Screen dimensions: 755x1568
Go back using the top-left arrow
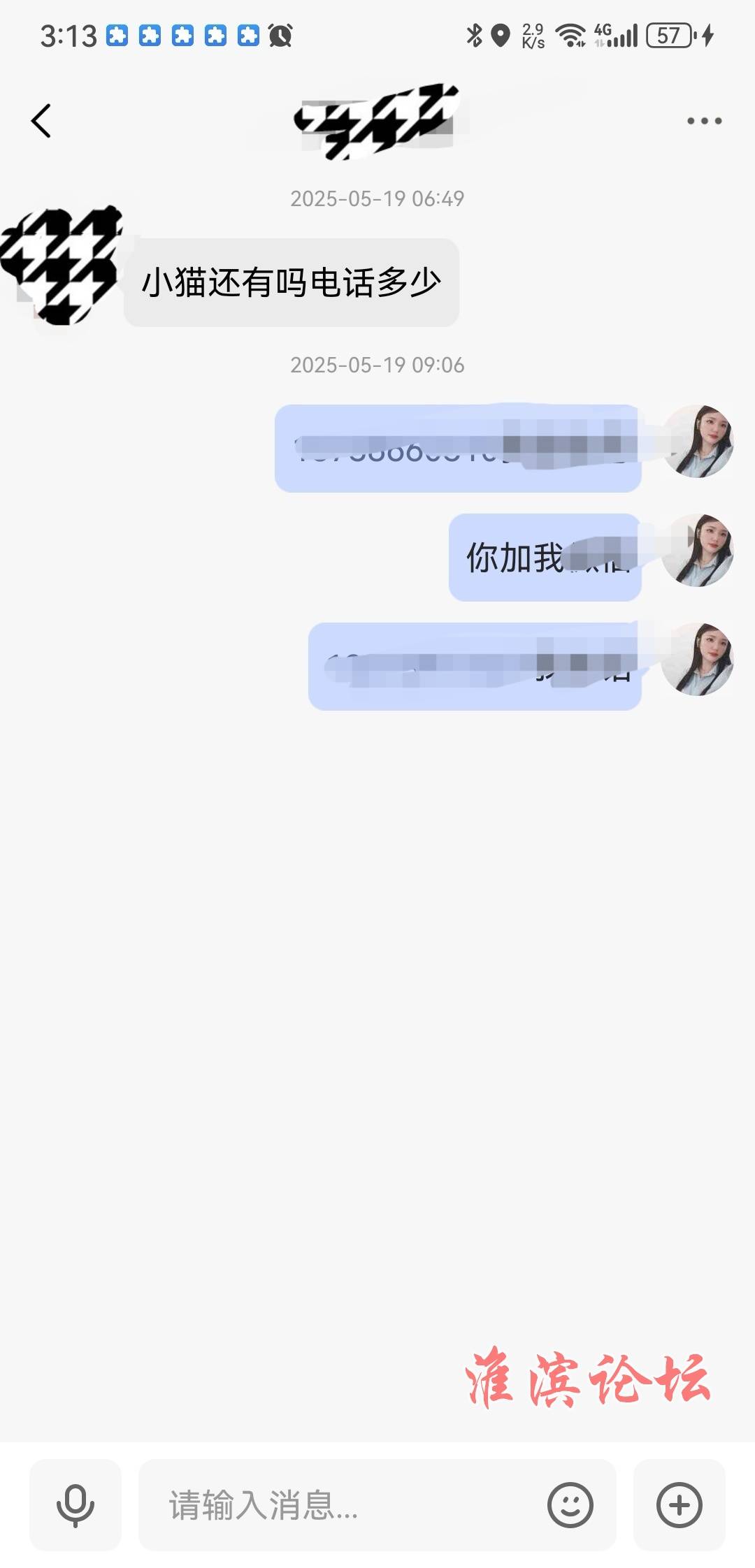point(41,121)
